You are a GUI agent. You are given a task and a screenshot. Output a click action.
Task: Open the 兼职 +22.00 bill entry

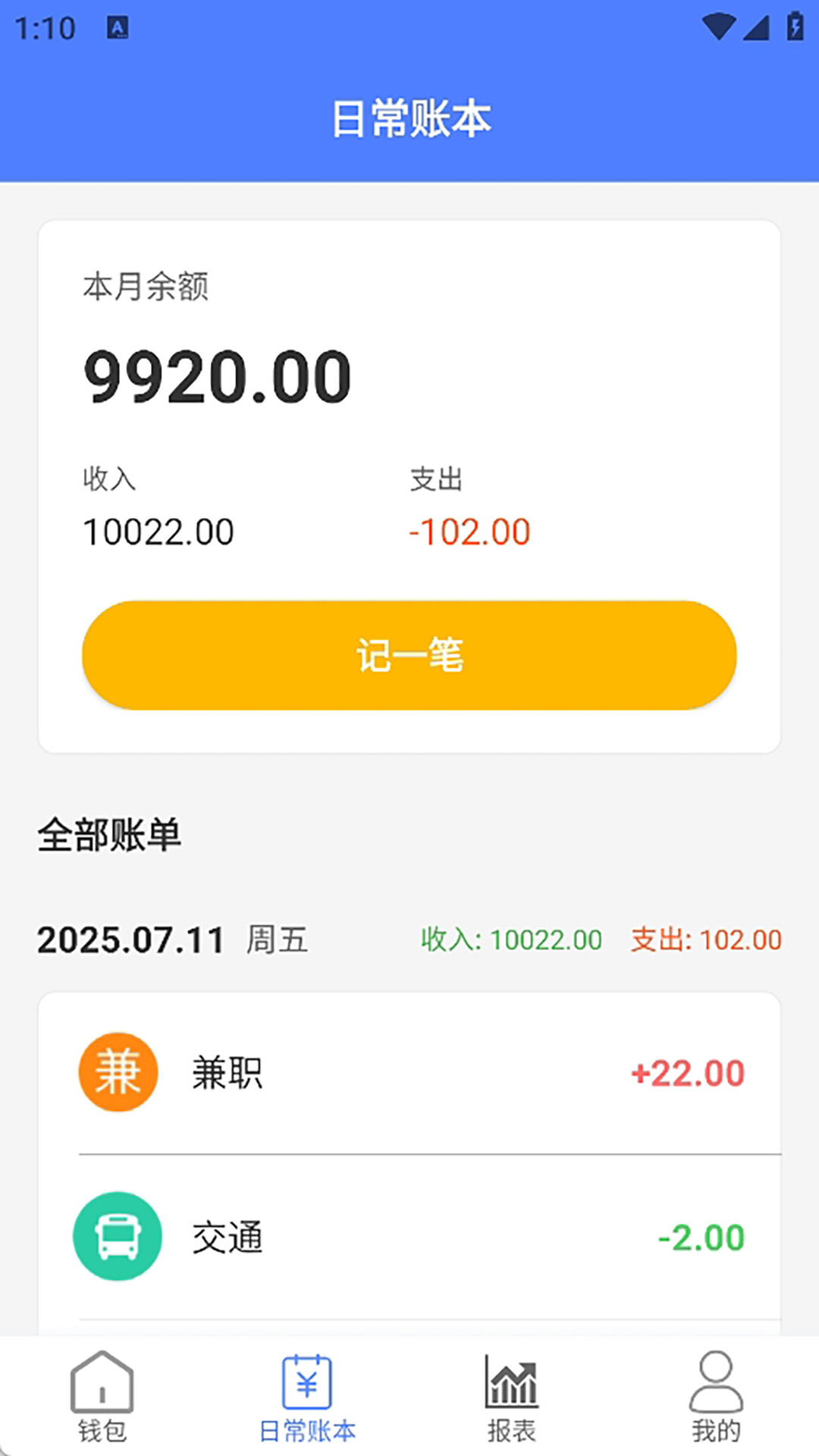[409, 1072]
